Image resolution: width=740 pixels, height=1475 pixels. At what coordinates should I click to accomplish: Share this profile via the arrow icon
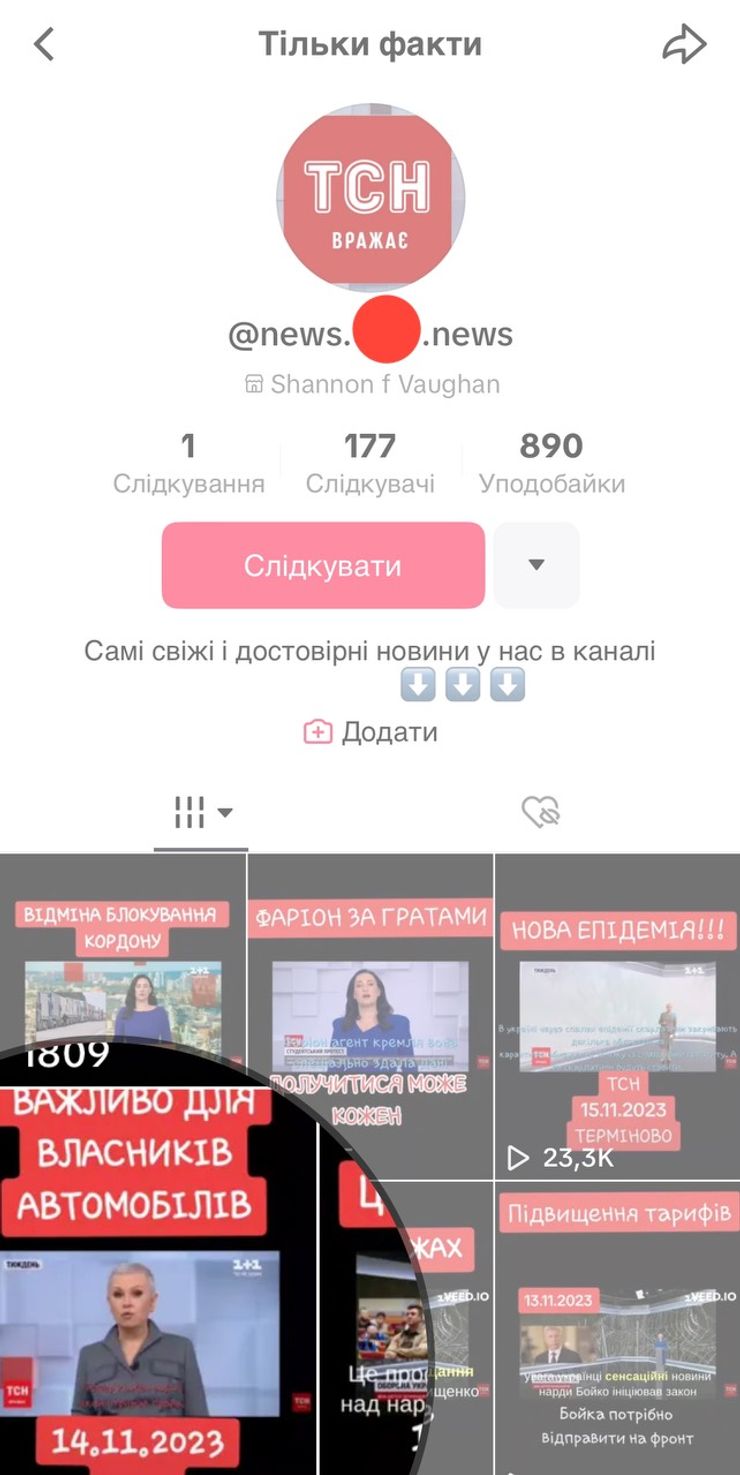[x=684, y=45]
